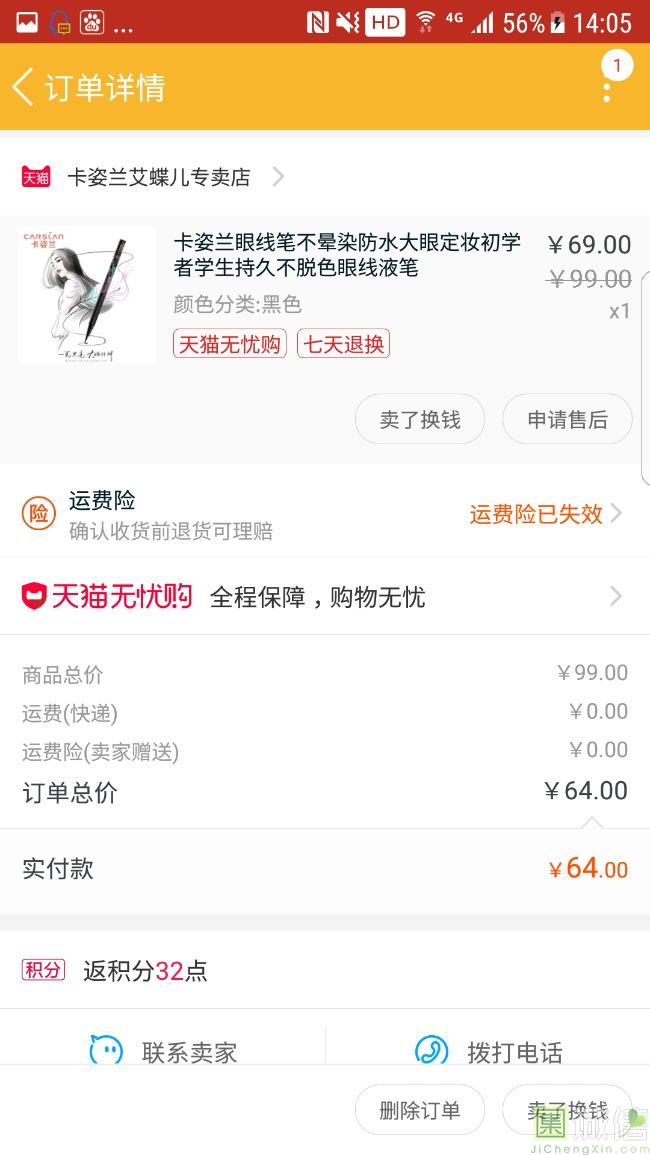Open the overflow menu with three dots

coord(607,88)
